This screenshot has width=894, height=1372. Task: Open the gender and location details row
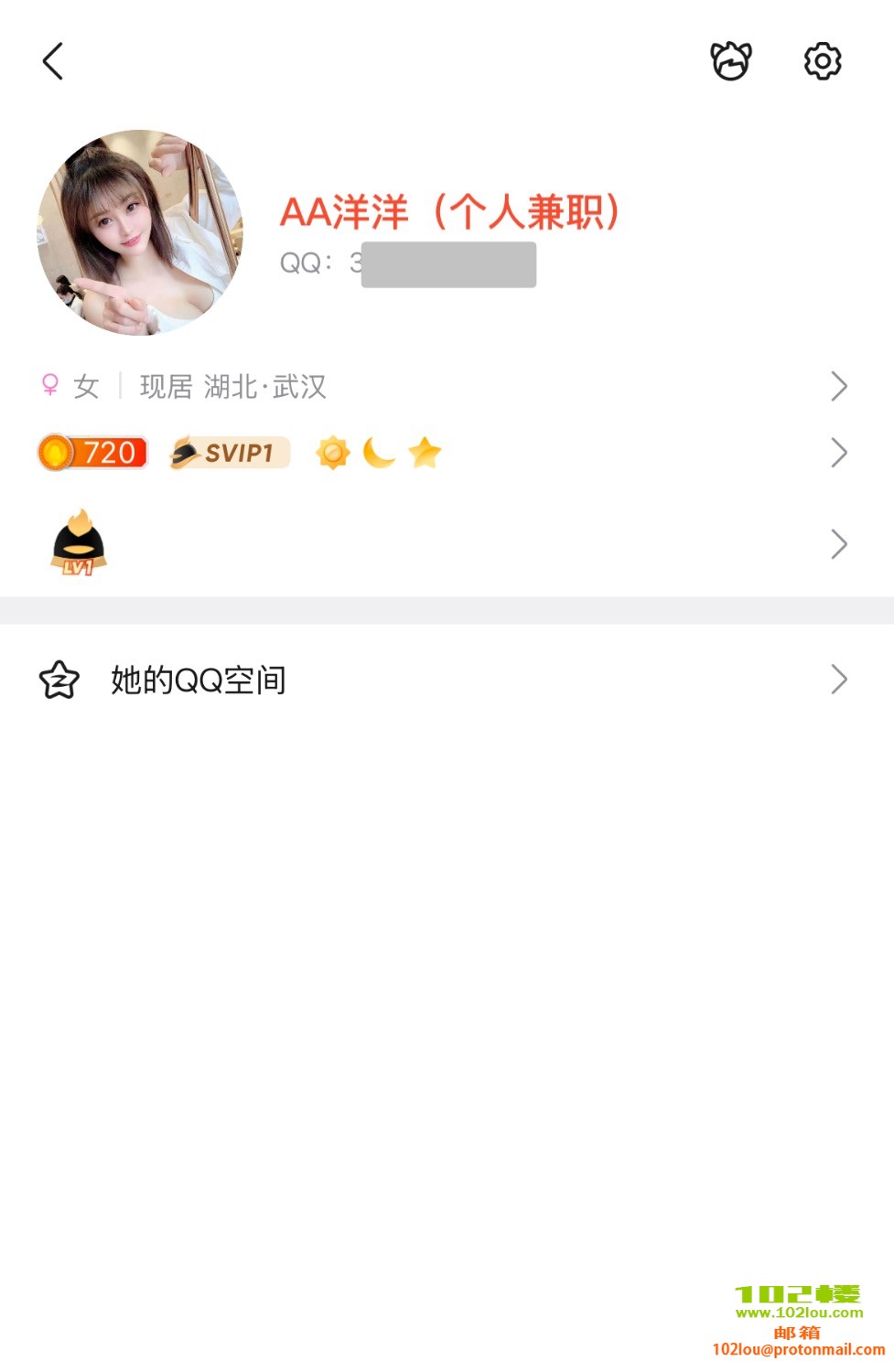[445, 386]
